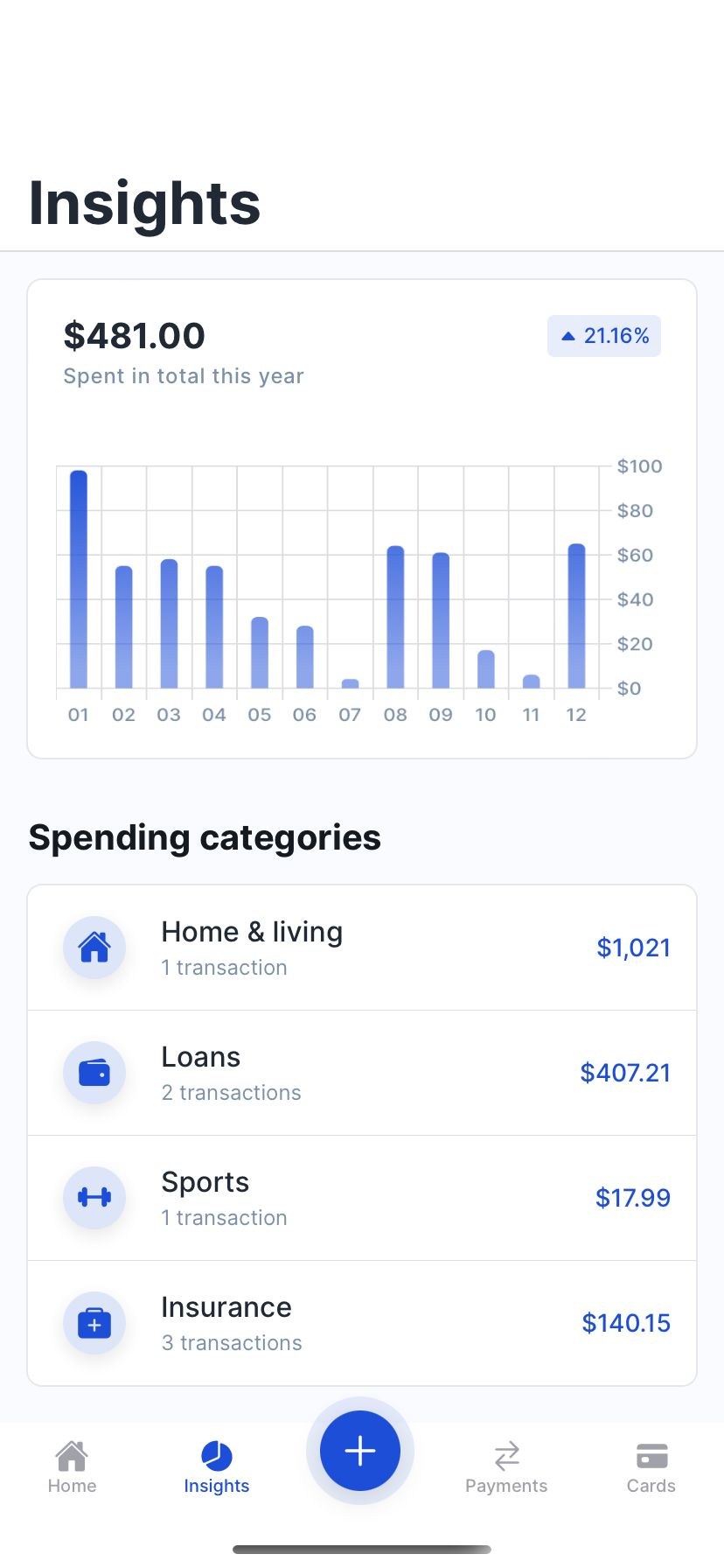Go to the Payments tab
The width and height of the screenshot is (724, 1568).
(x=506, y=1467)
